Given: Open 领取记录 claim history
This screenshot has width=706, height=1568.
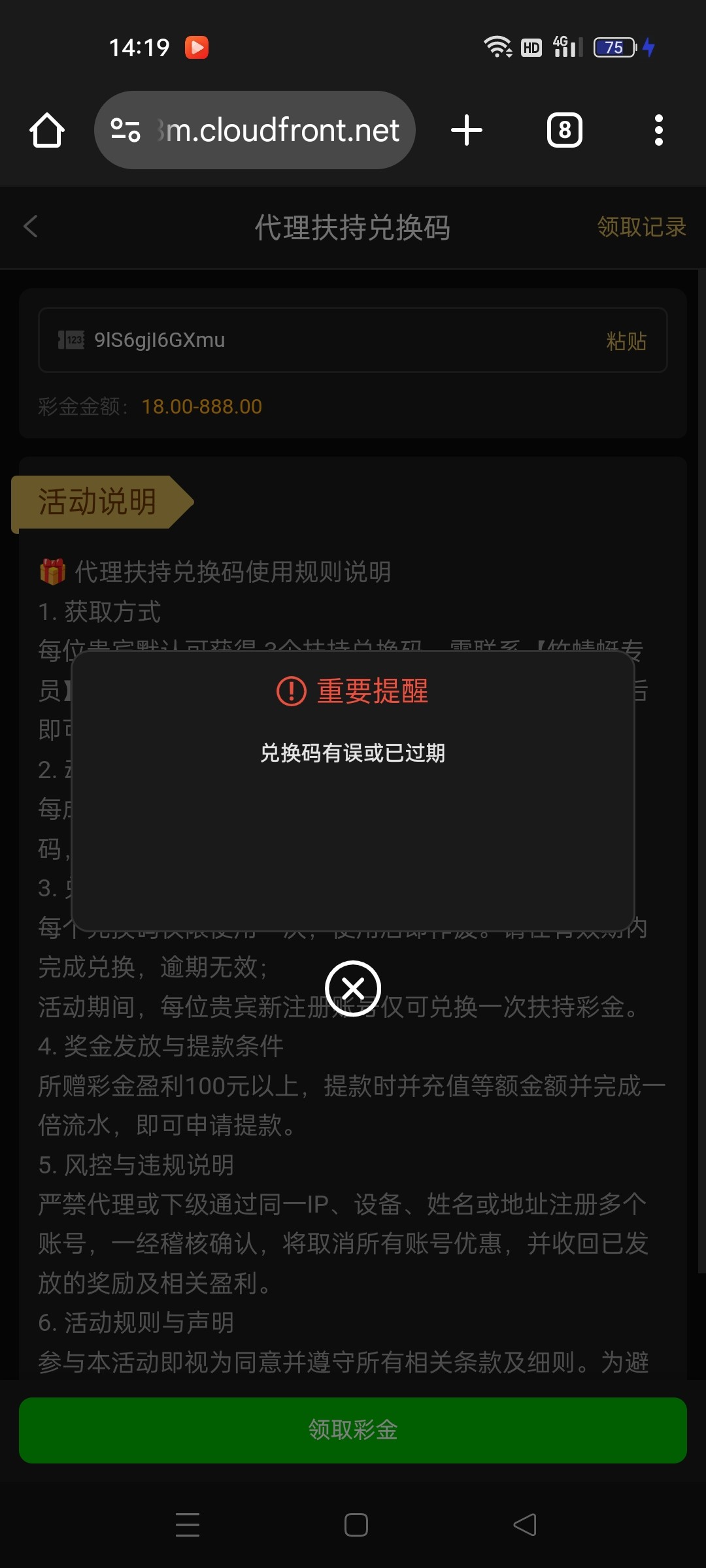Looking at the screenshot, I should tap(641, 227).
